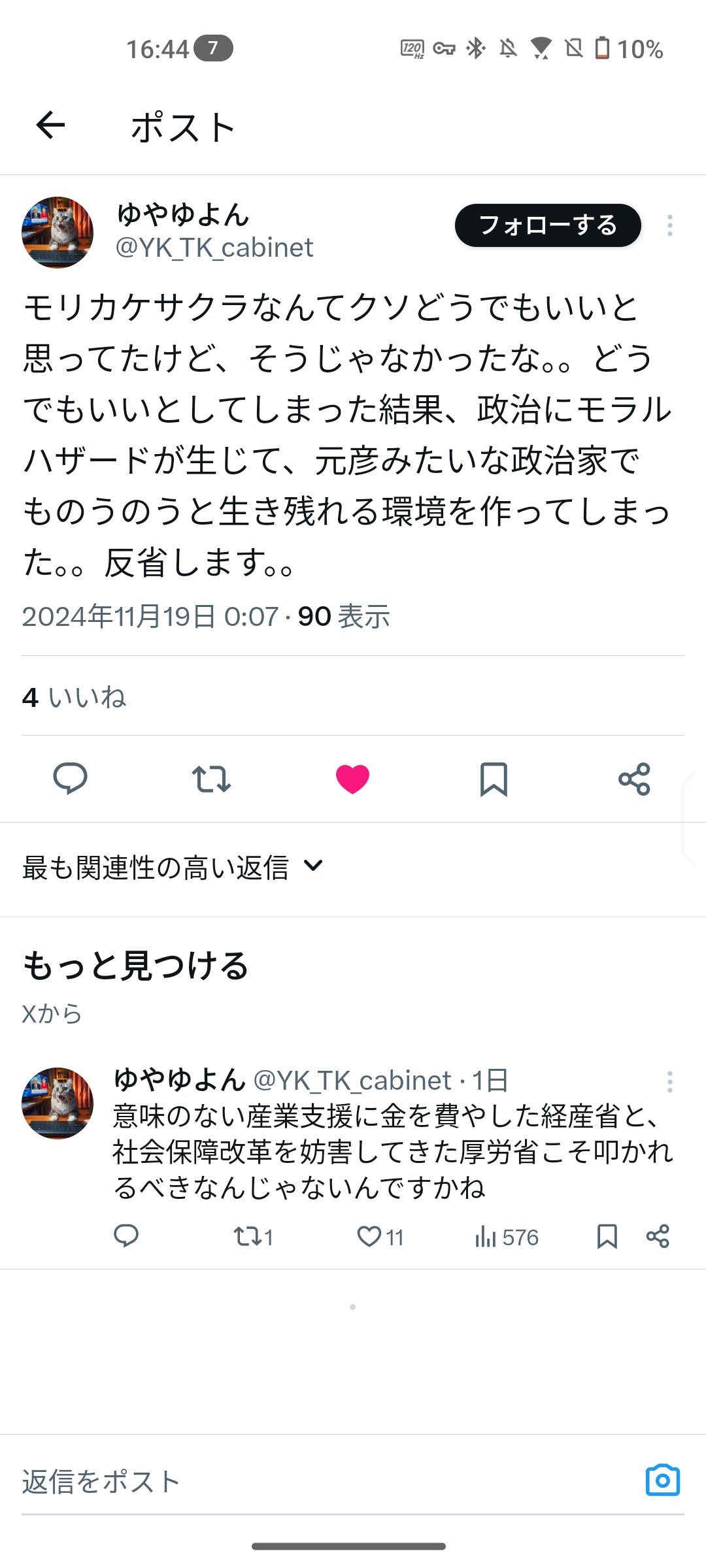The width and height of the screenshot is (706, 1568).
Task: Open the overflow menu beside フォローする
Action: (x=669, y=225)
